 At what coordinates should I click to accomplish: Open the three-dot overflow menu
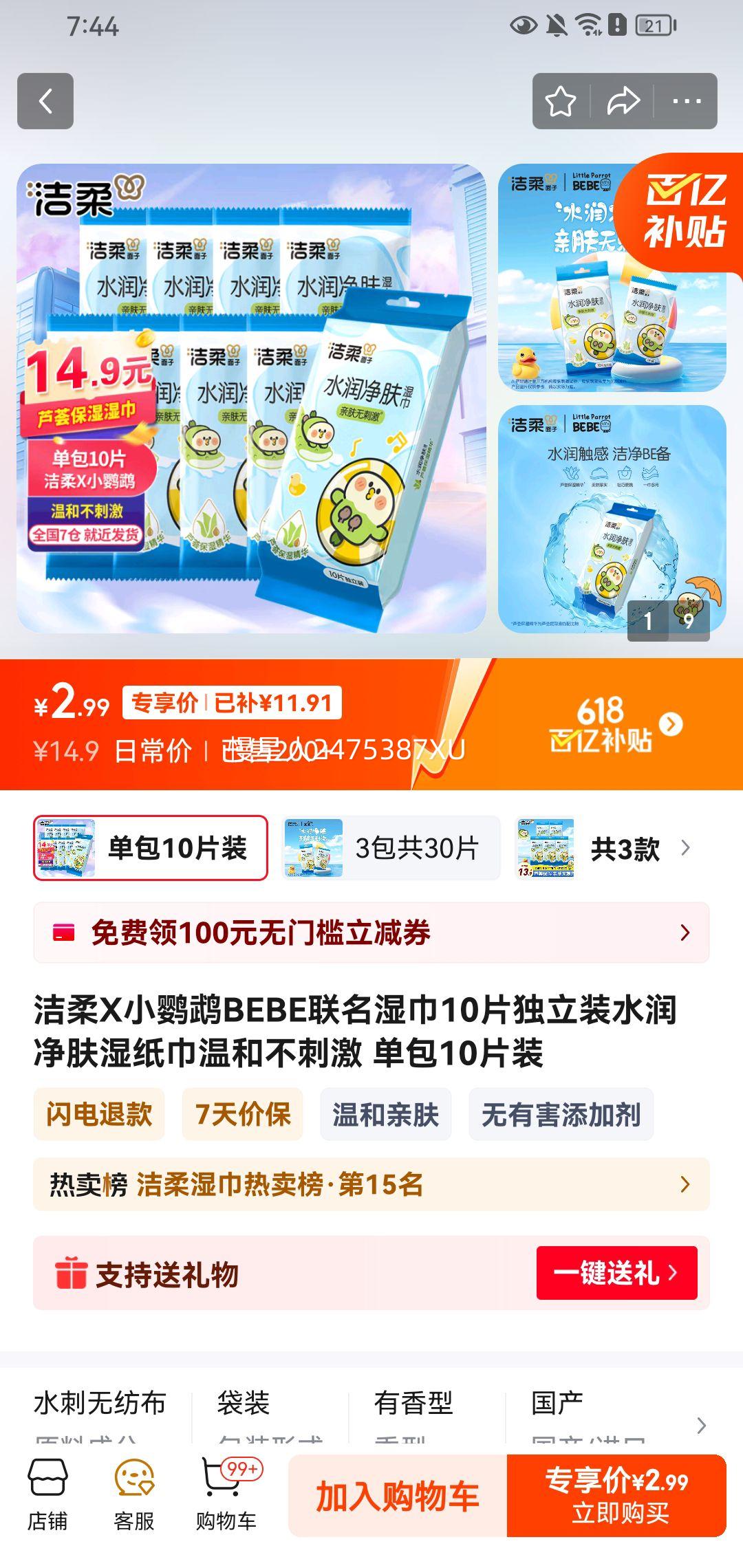(686, 102)
